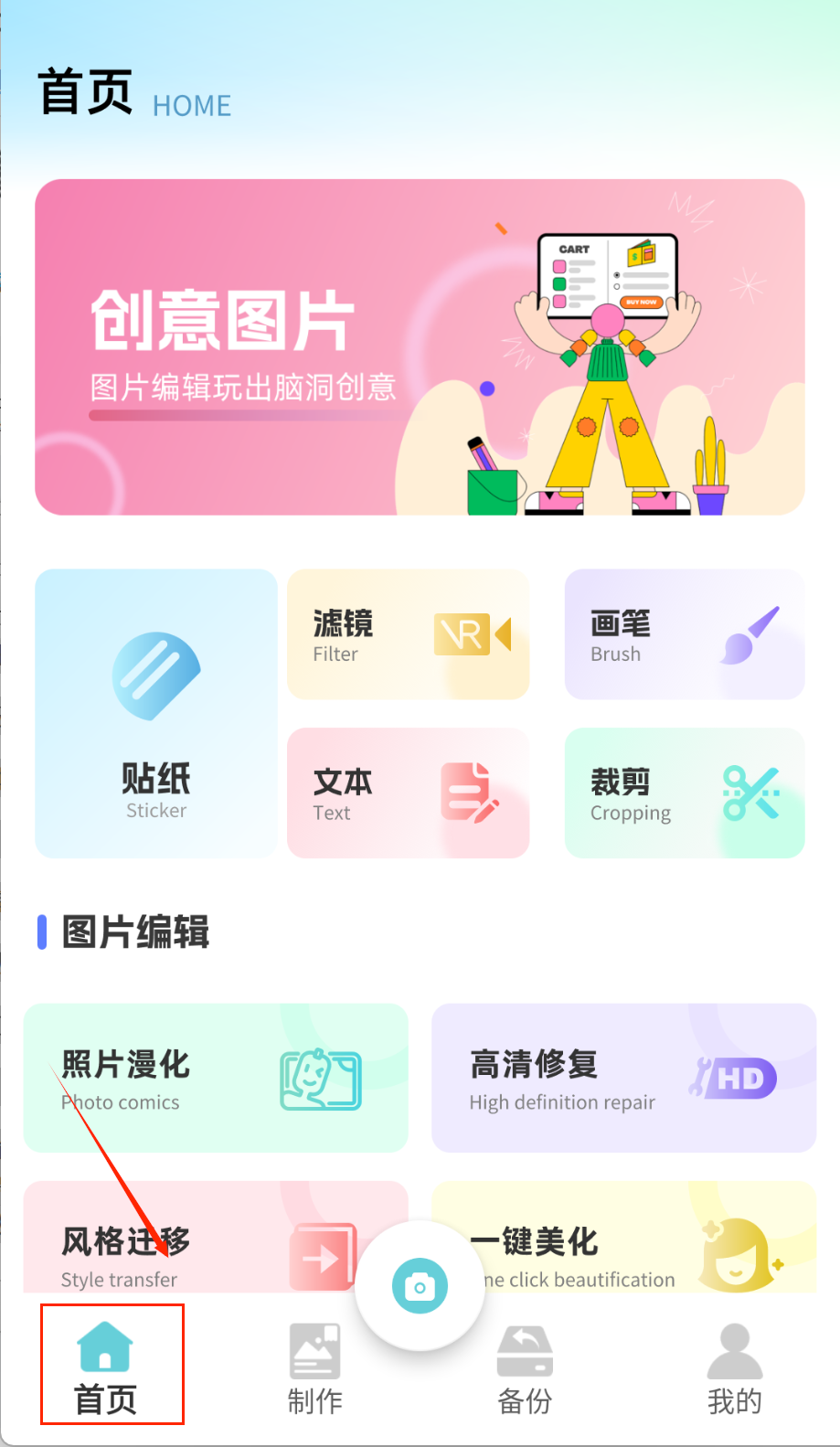Launch 高清修复 High definition repair

coord(623,1078)
